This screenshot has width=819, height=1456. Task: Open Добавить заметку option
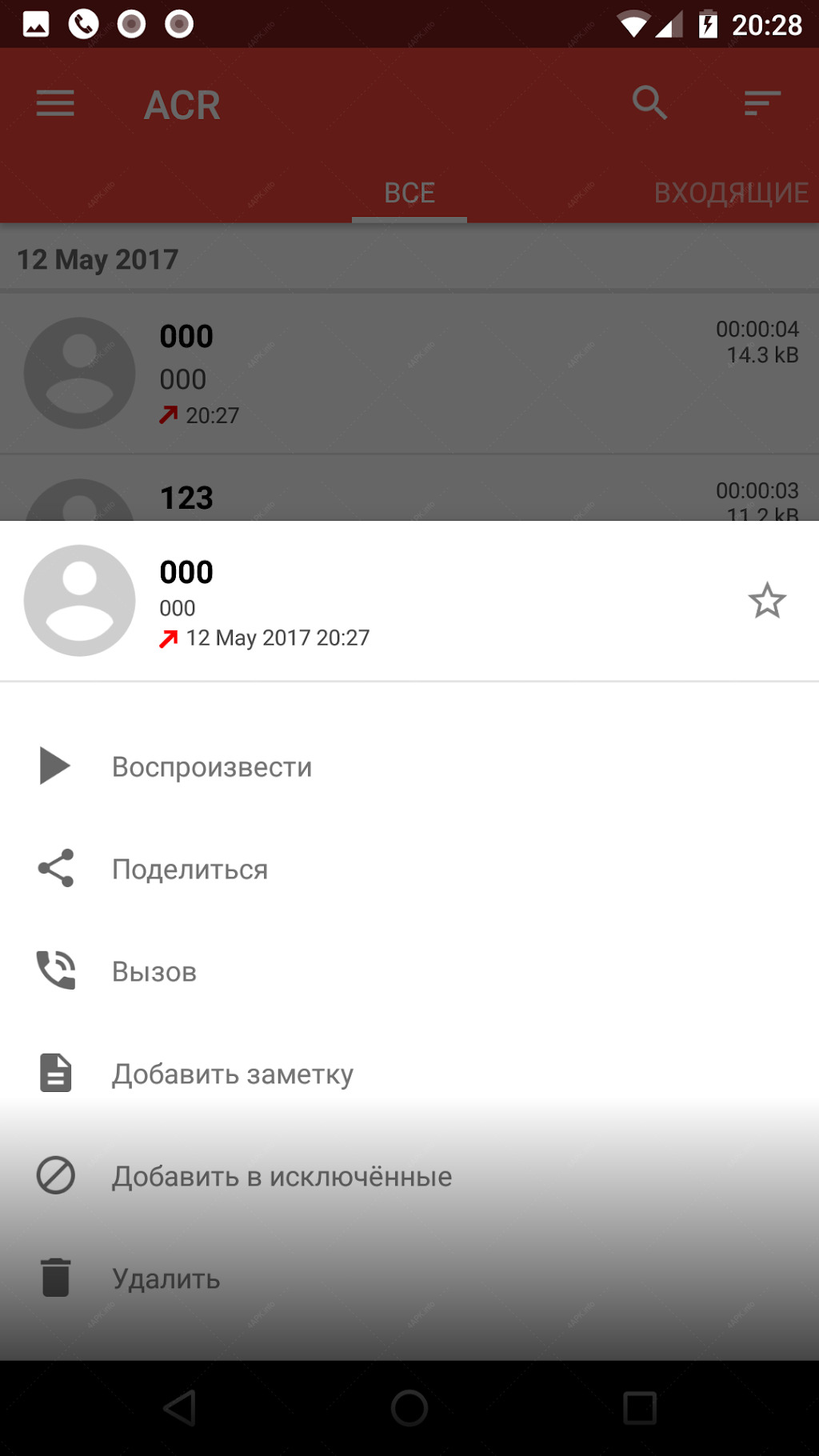click(409, 1074)
